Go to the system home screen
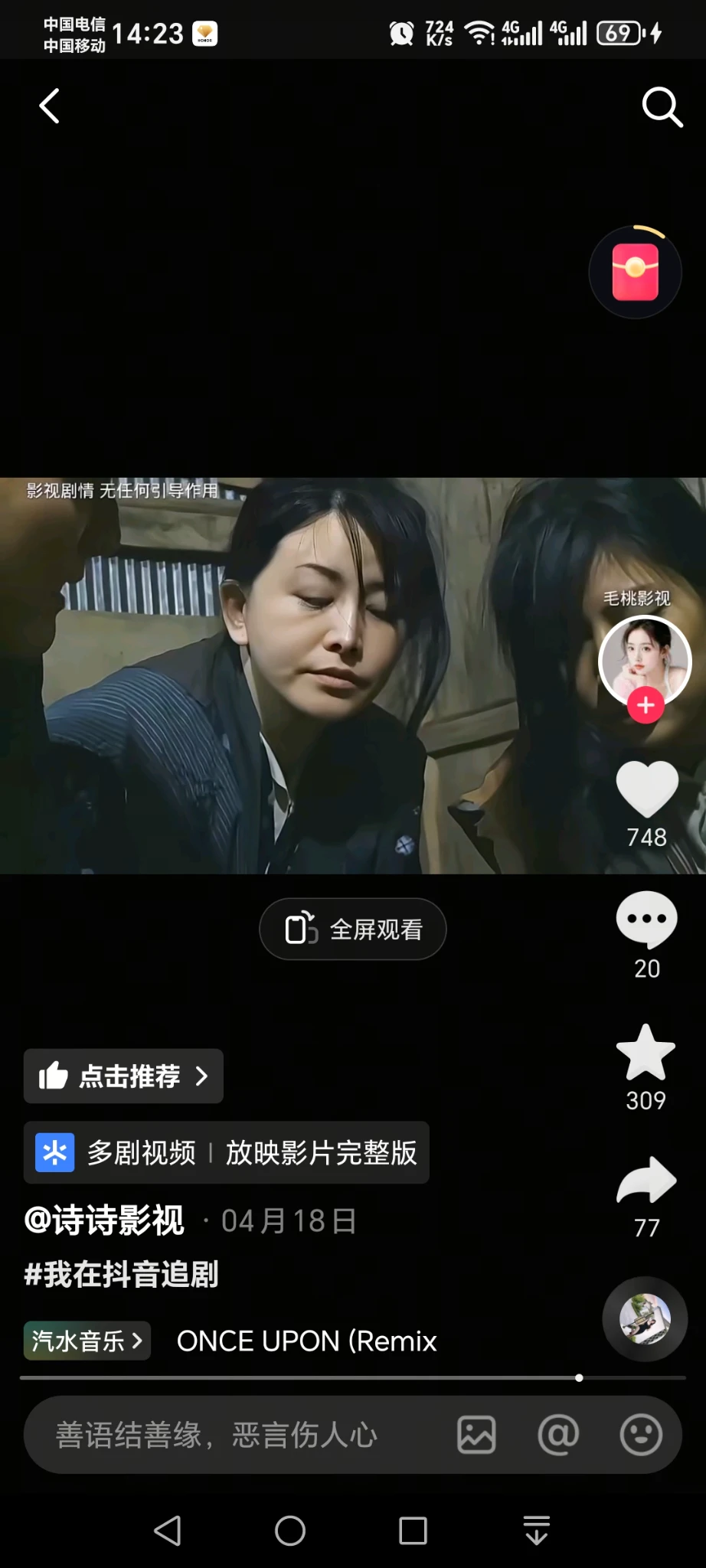 pyautogui.click(x=290, y=1530)
